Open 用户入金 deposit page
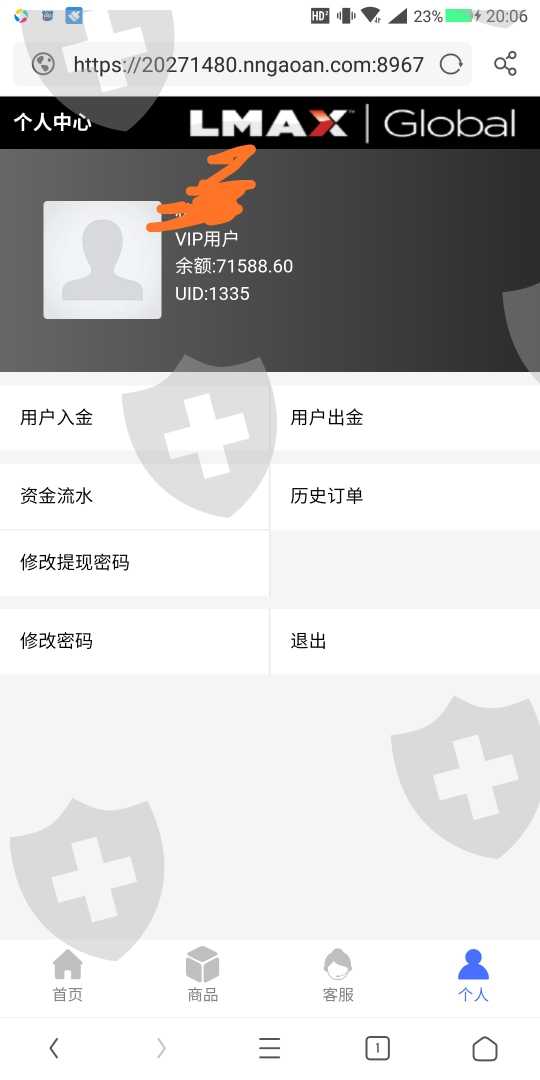This screenshot has width=540, height=1080. click(134, 417)
